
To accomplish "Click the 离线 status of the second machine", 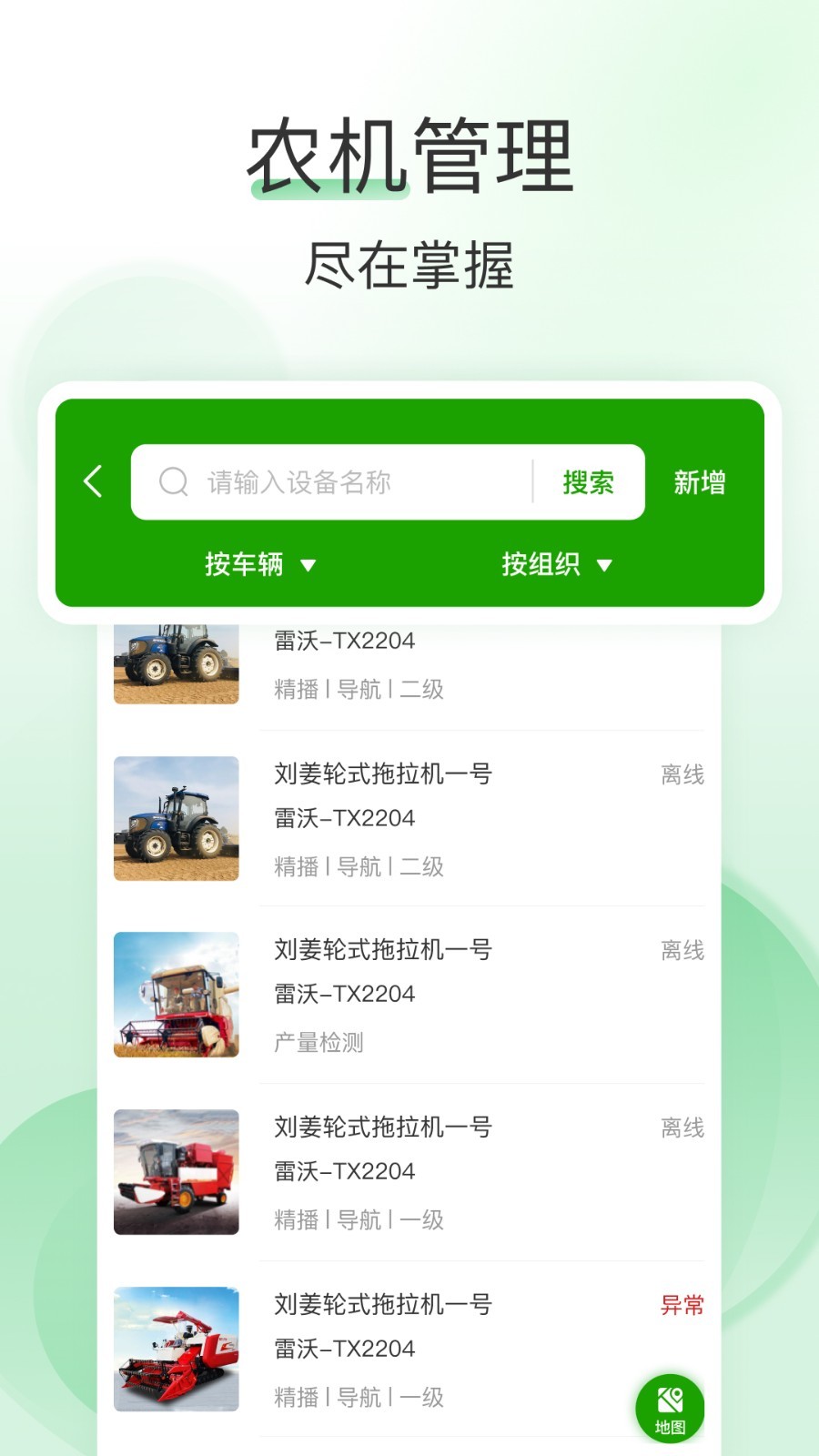I will click(x=682, y=774).
